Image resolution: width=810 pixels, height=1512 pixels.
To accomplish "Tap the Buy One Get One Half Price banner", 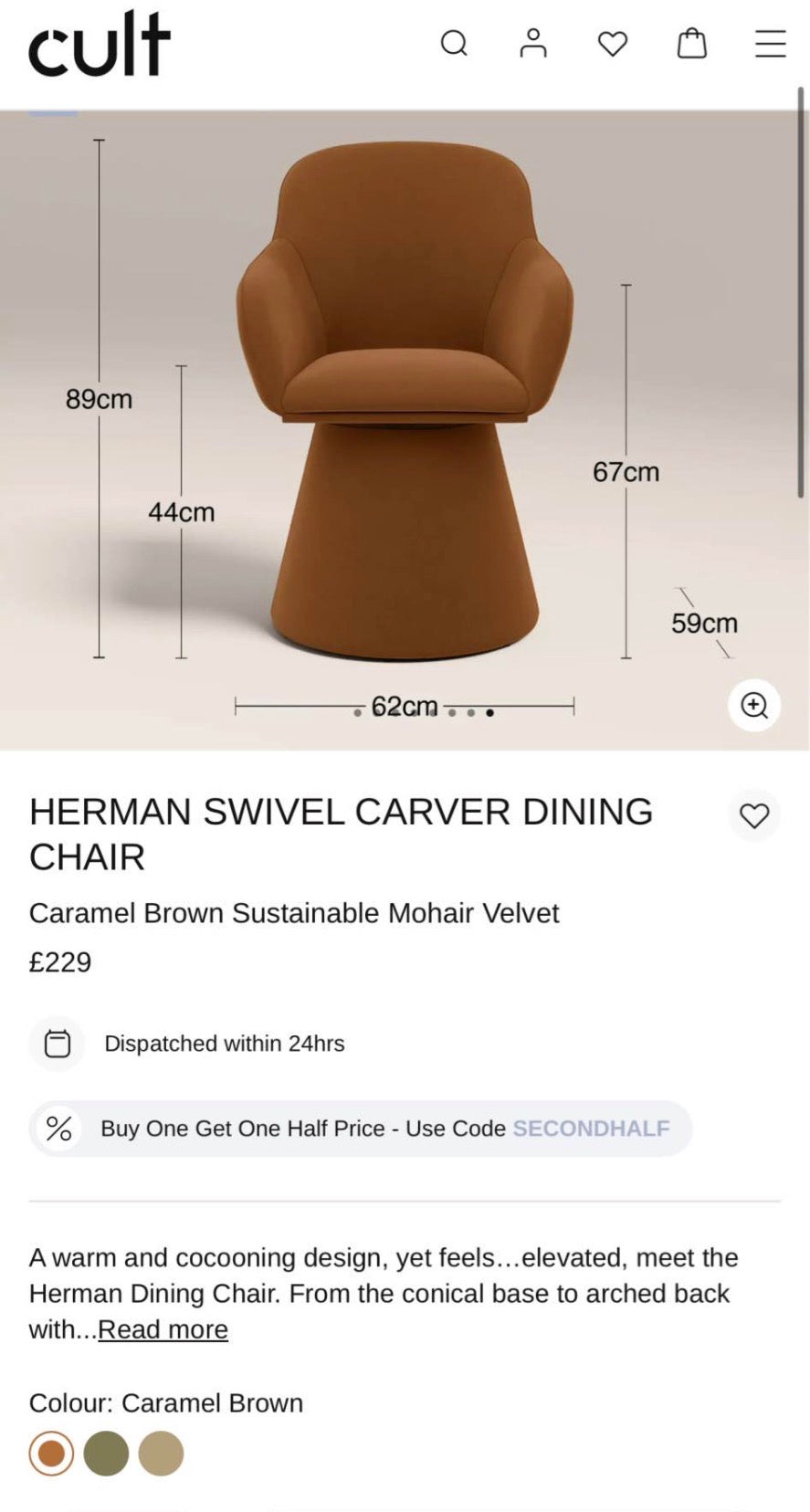I will pyautogui.click(x=360, y=1129).
